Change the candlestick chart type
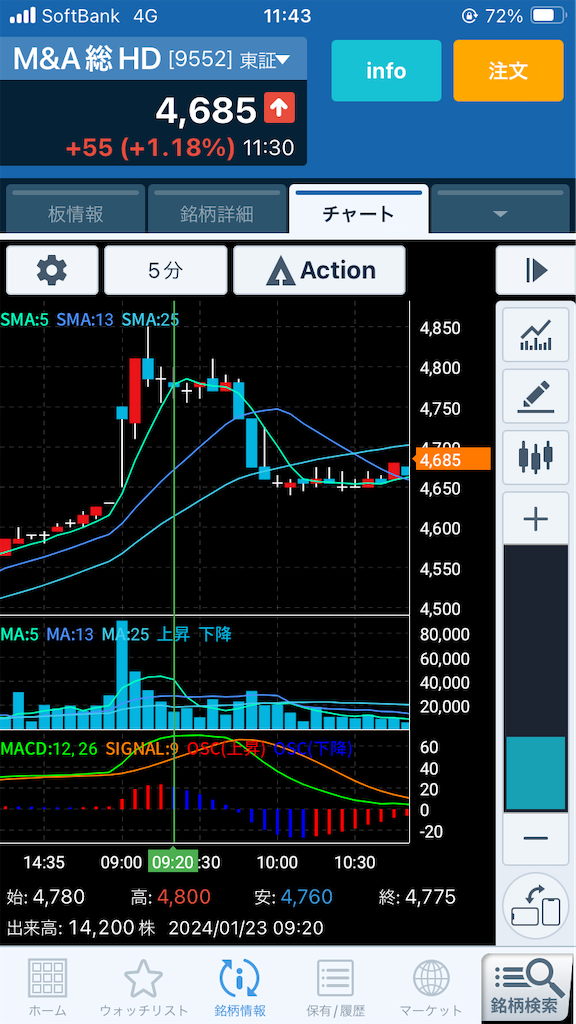The width and height of the screenshot is (576, 1024). coord(536,457)
